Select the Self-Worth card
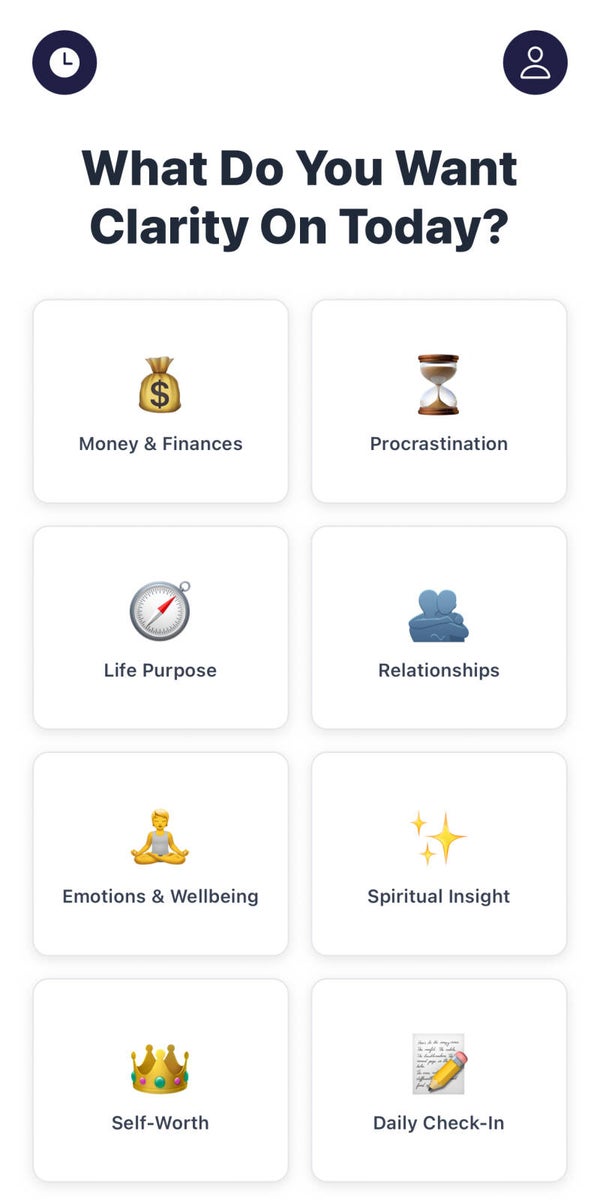This screenshot has height=1200, width=600. [161, 1080]
